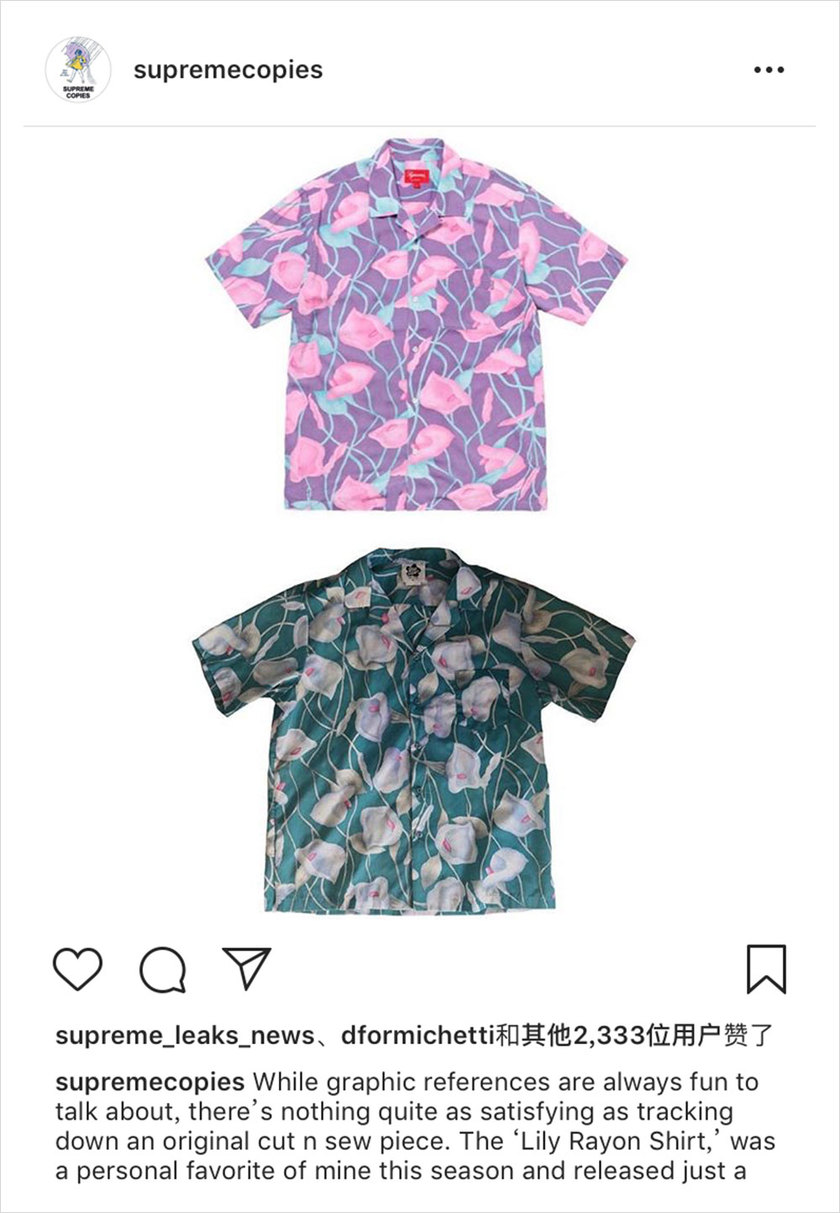The image size is (840, 1213).
Task: Open the three-dot overflow menu
Action: coord(768,70)
